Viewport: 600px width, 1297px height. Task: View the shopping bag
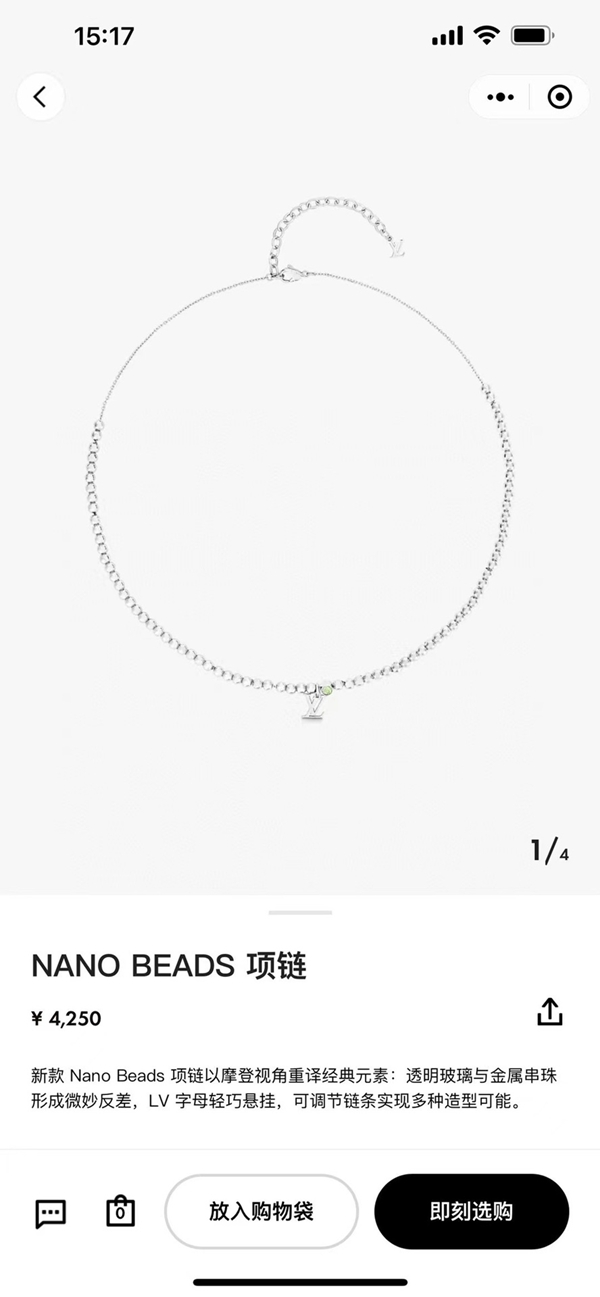(120, 1212)
